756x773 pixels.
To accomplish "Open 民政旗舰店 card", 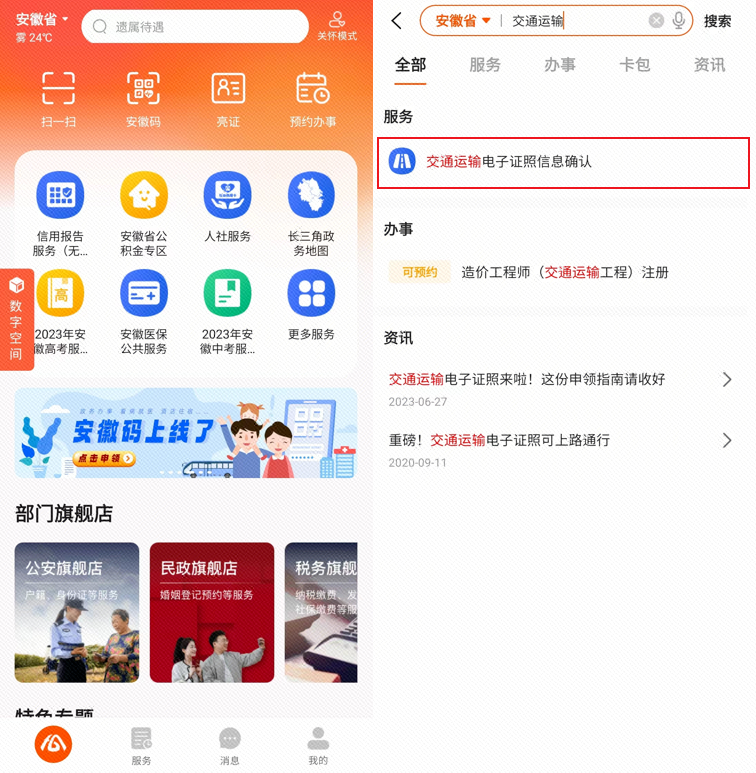I will 212,612.
